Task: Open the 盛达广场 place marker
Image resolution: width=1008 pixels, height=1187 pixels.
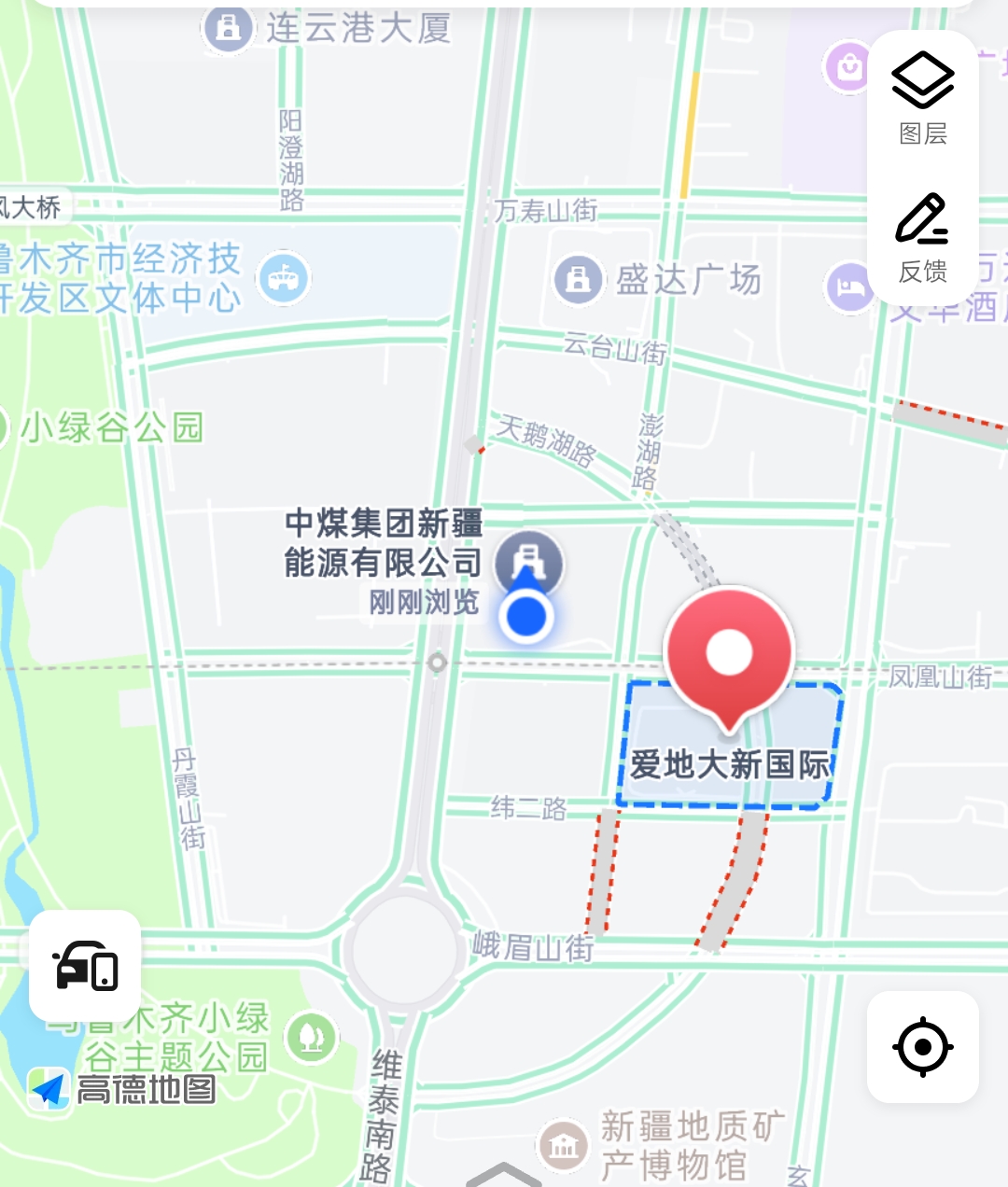Action: pyautogui.click(x=578, y=279)
